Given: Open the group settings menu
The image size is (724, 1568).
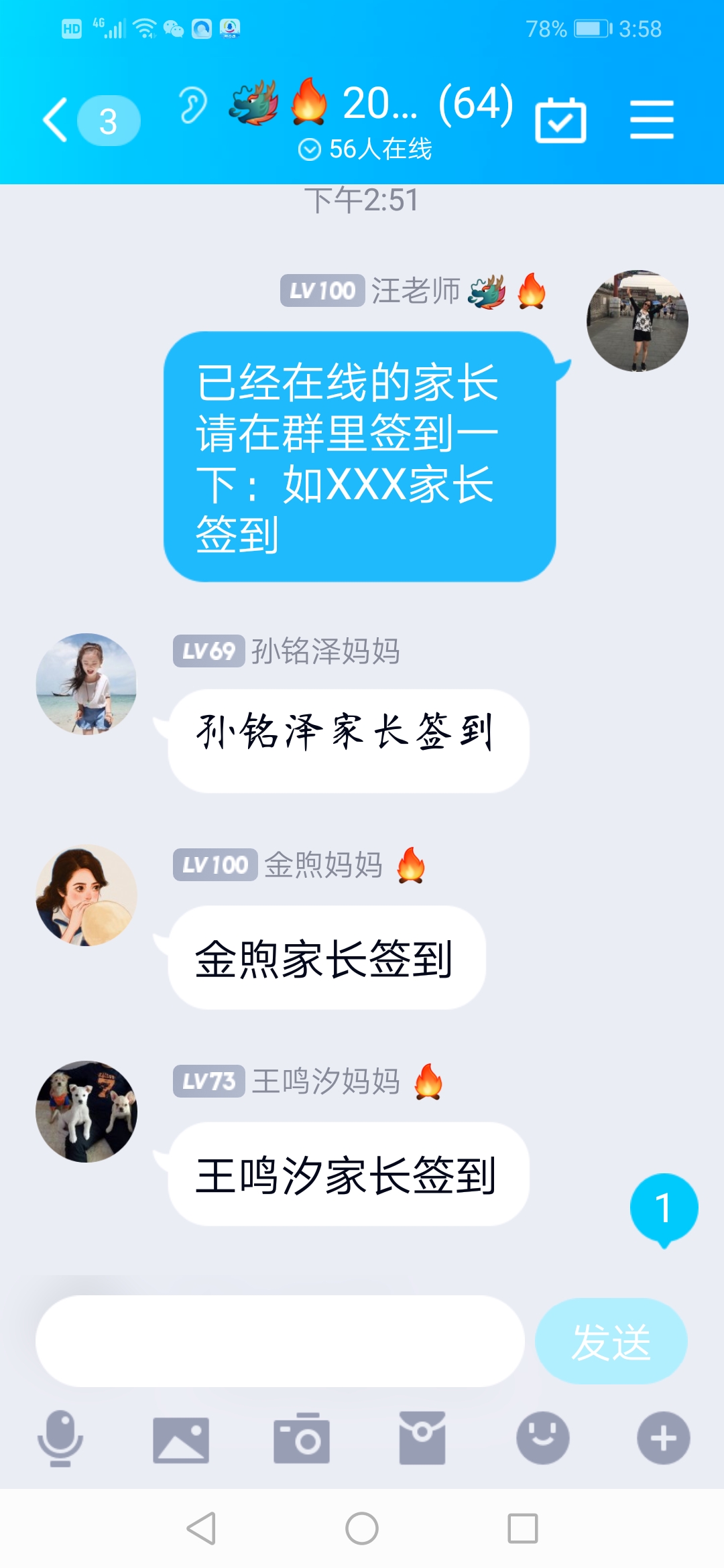Looking at the screenshot, I should [652, 121].
